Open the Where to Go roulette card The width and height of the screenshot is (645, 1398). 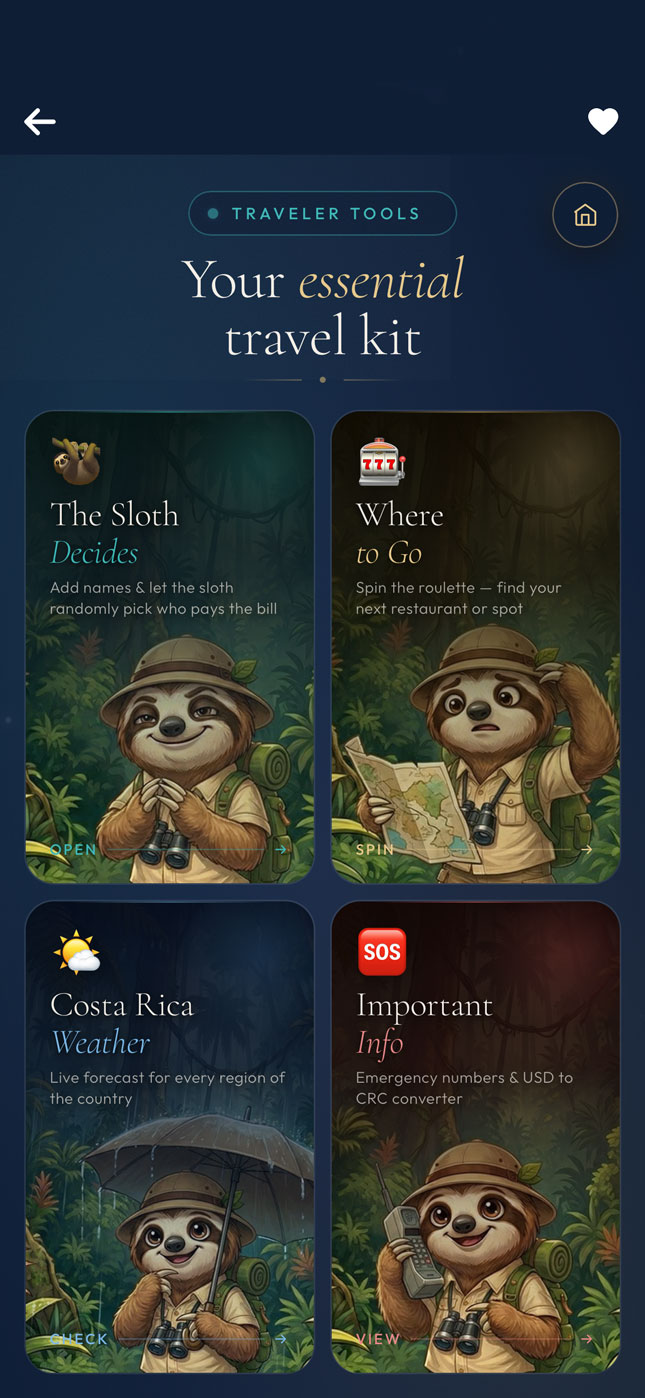click(476, 647)
